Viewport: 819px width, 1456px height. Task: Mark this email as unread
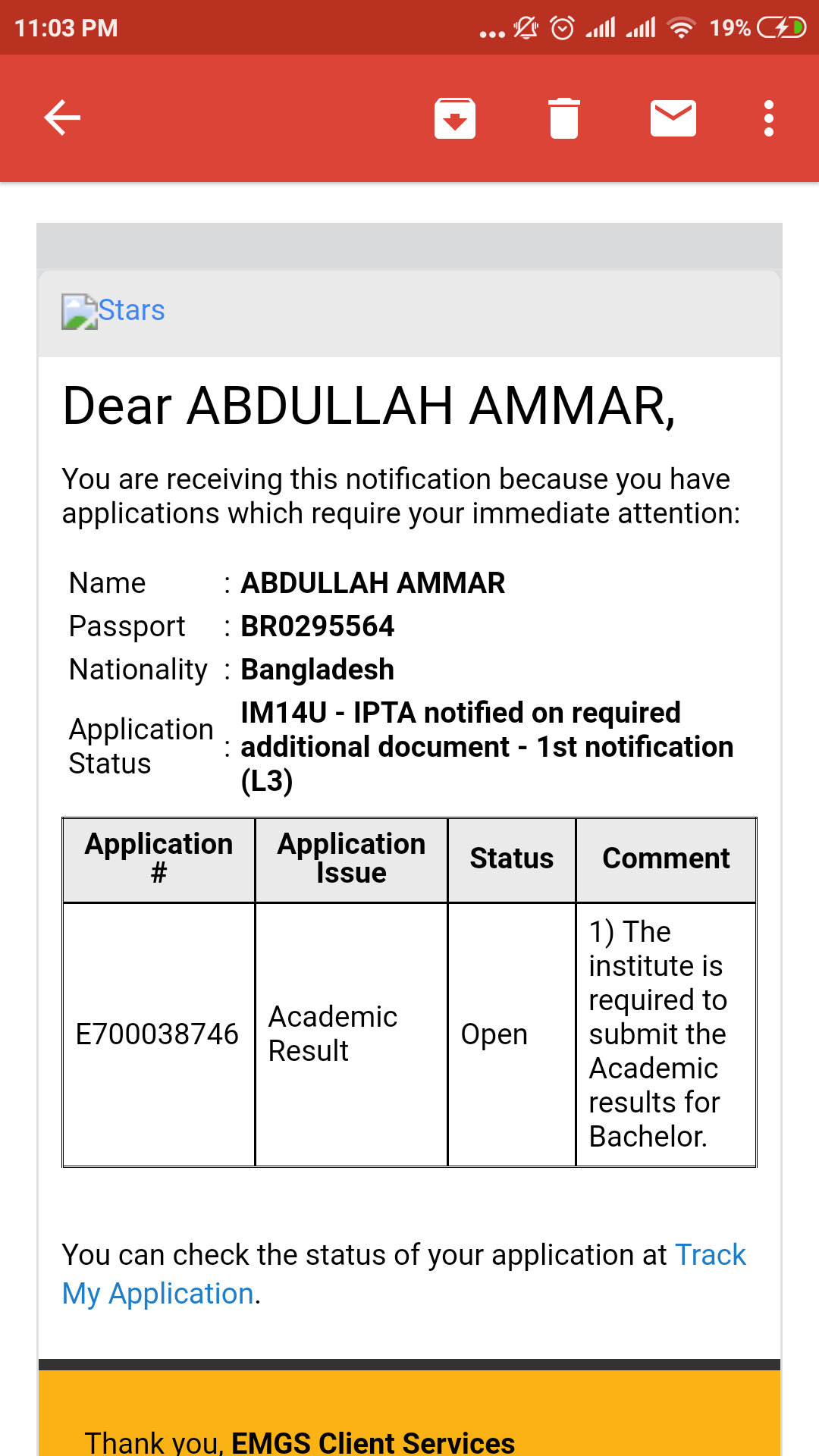[673, 118]
